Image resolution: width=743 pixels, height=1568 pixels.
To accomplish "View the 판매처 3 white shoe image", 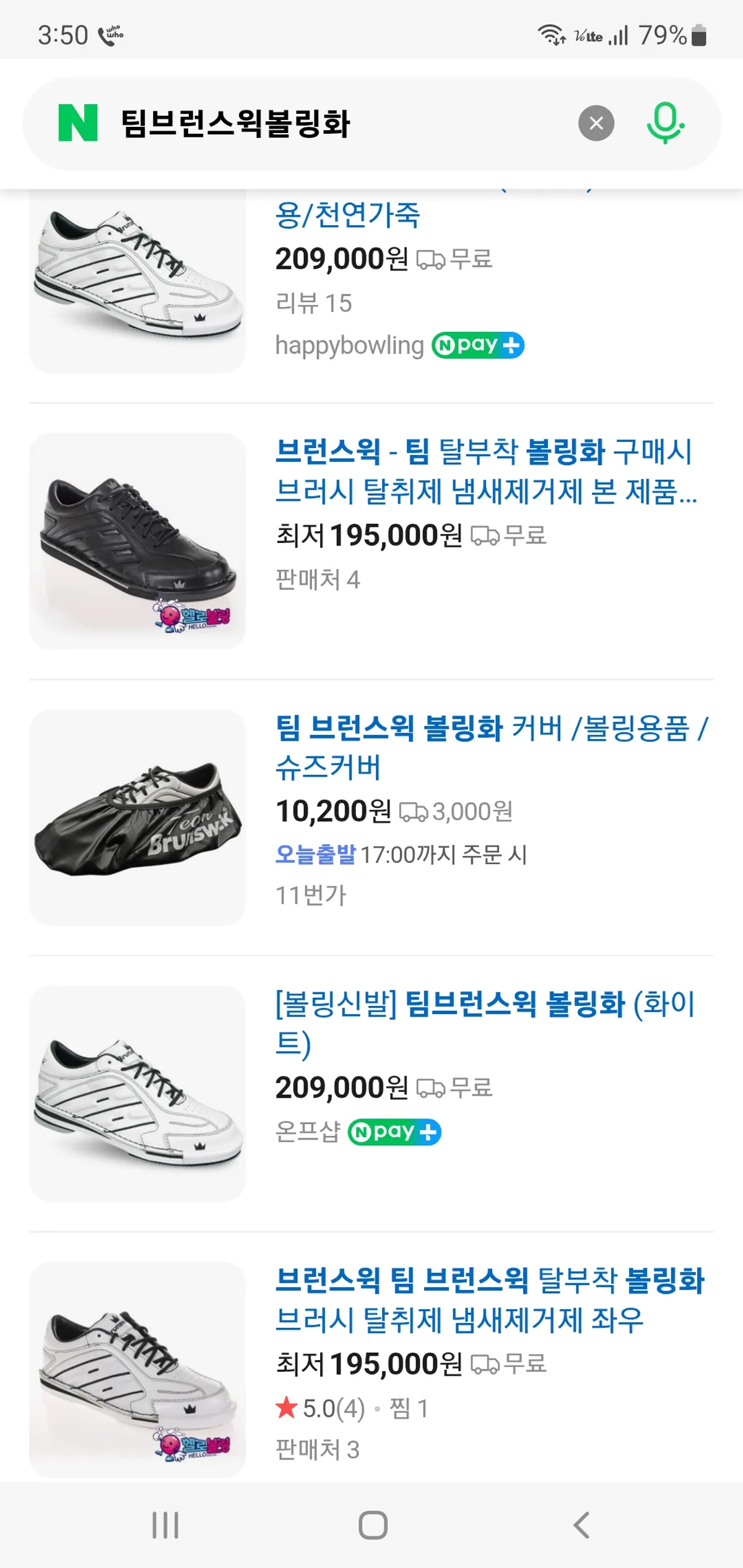I will pyautogui.click(x=137, y=1369).
